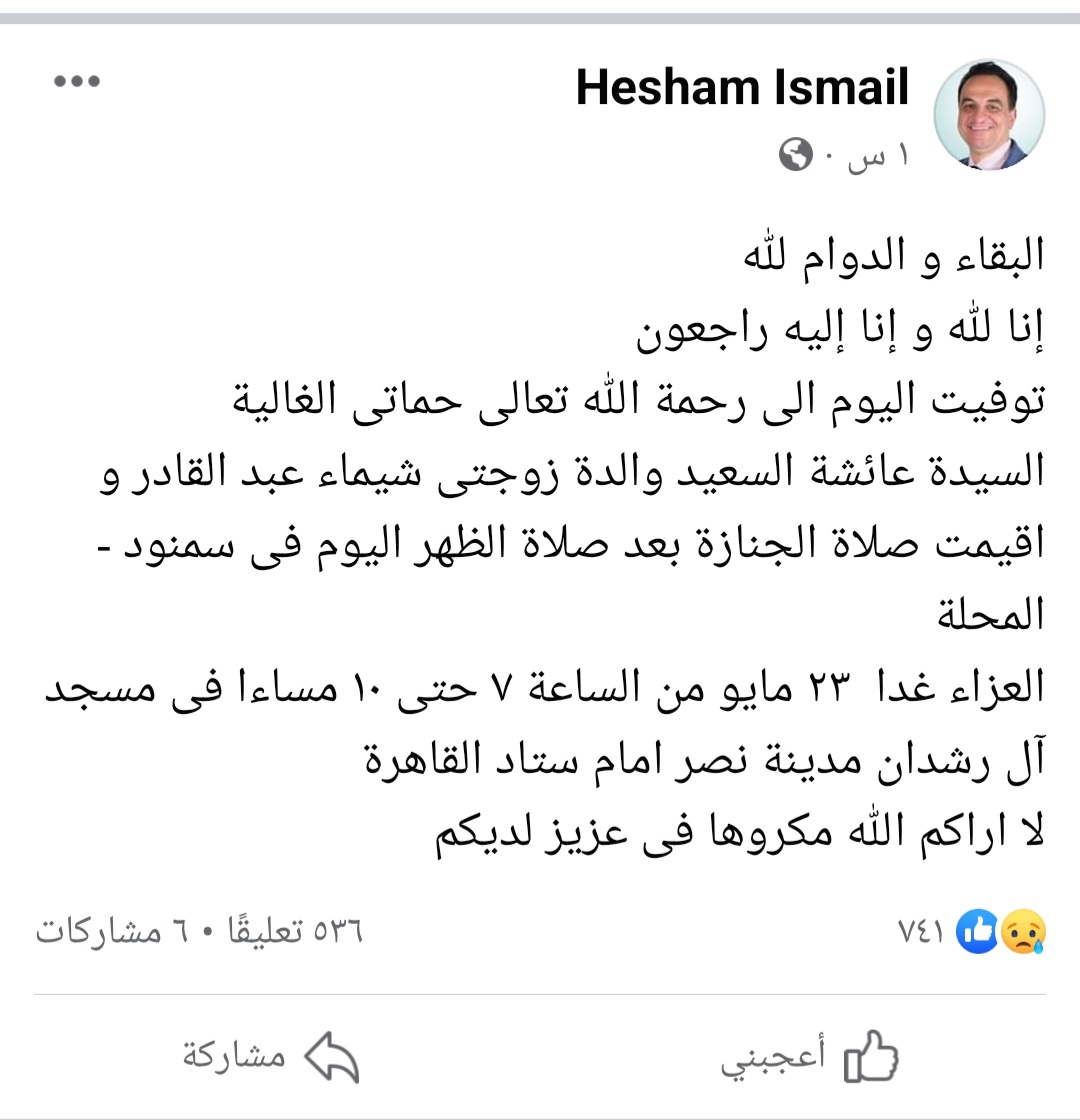Open the three-dot post options menu
Image resolution: width=1080 pixels, height=1120 pixels.
click(x=77, y=83)
